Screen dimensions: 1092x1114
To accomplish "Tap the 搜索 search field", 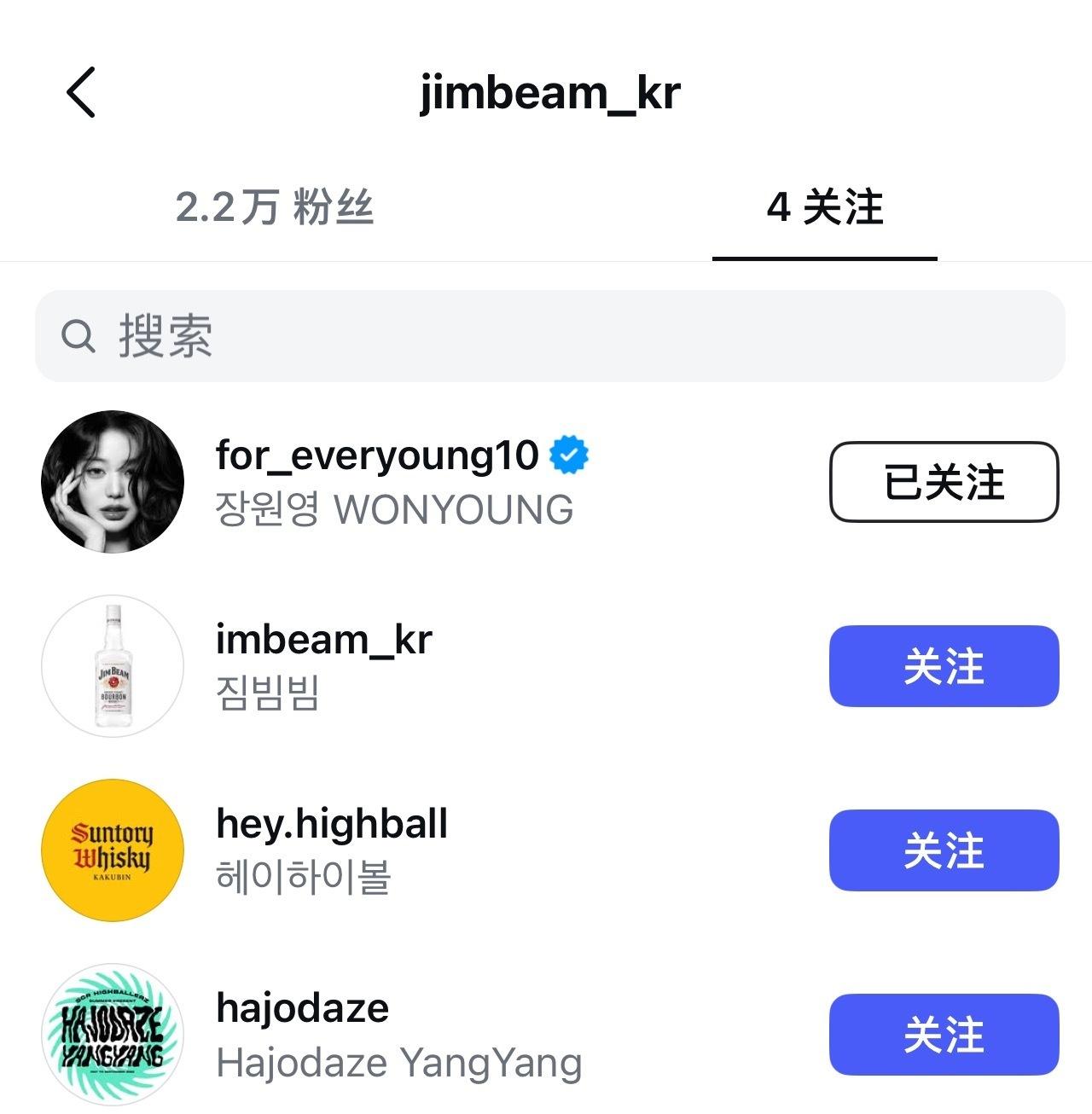I will click(549, 336).
